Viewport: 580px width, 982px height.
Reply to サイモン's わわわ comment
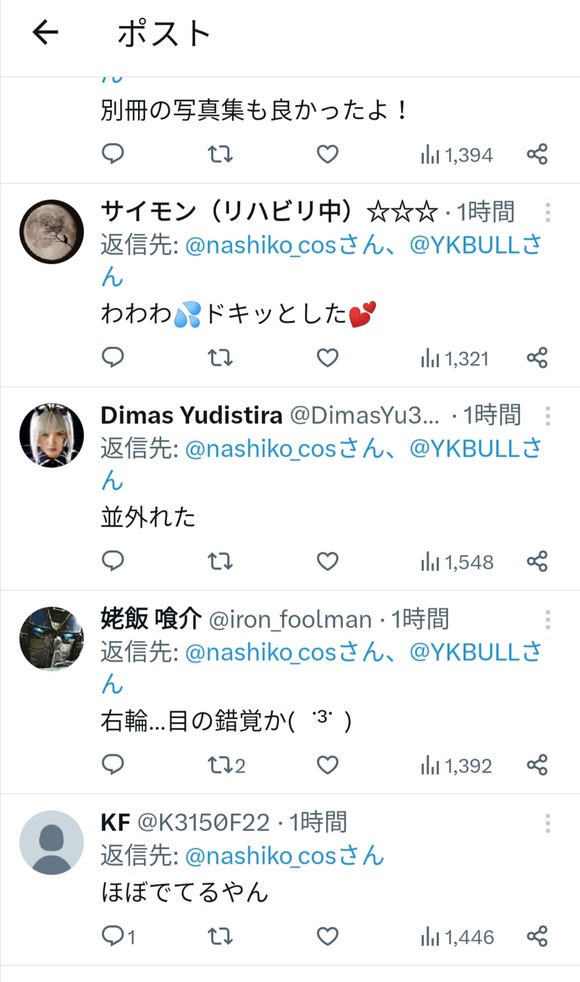(113, 358)
